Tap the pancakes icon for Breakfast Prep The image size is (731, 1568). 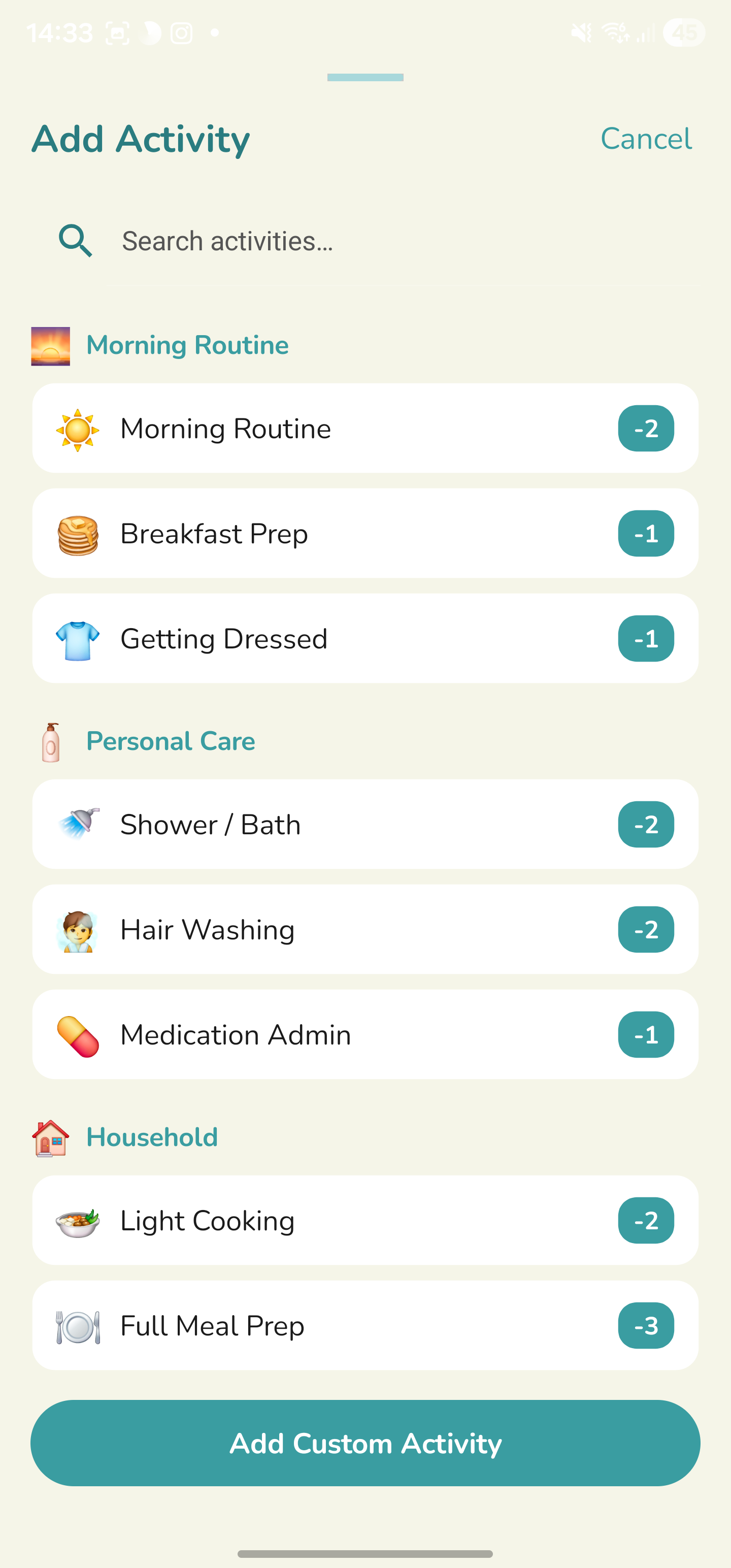[x=79, y=533]
